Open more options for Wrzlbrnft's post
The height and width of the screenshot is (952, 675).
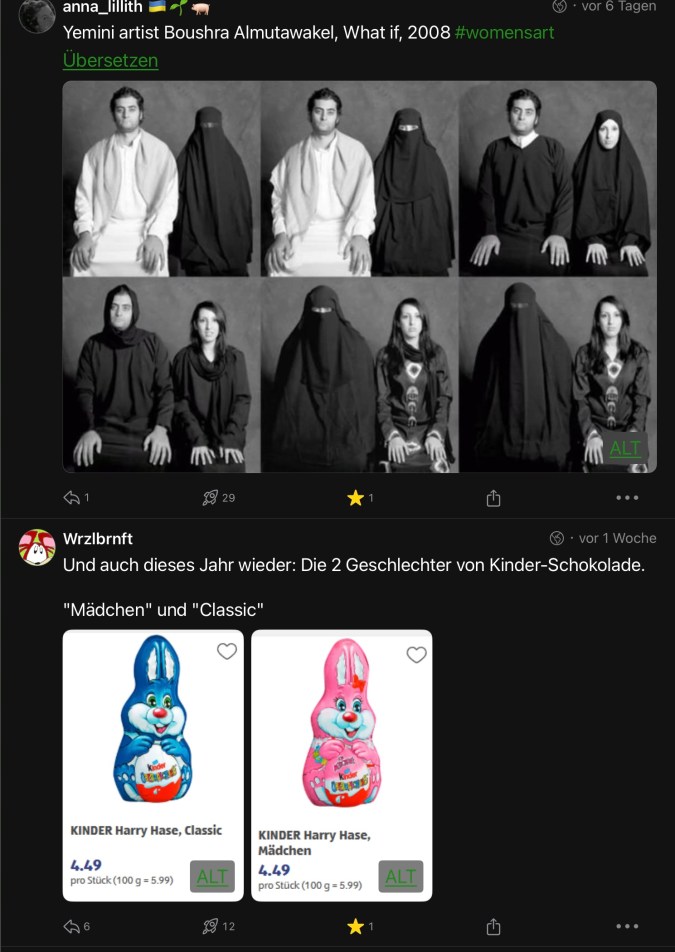627,926
